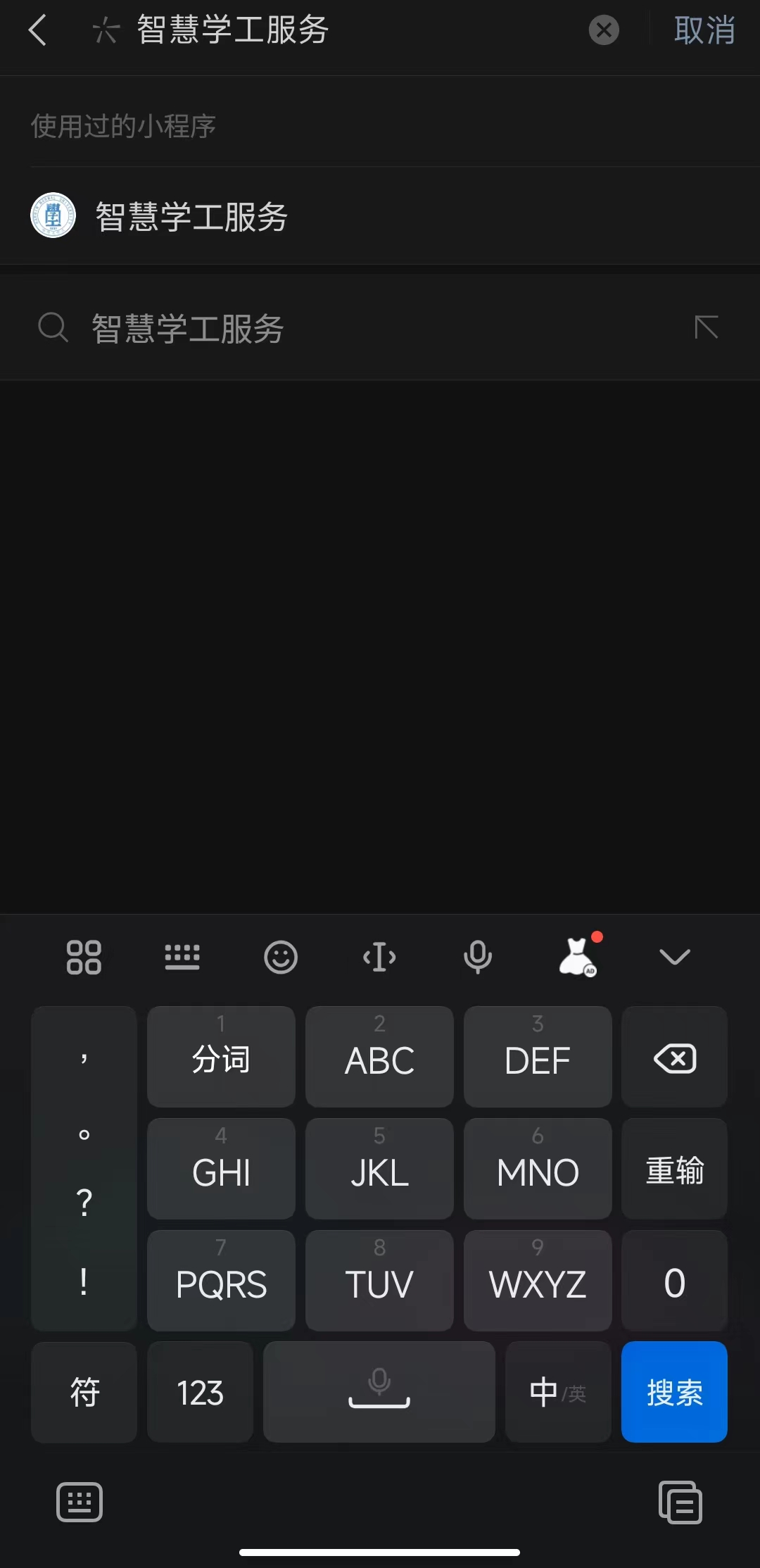Screen dimensions: 760x1568
Task: Open the cursor movement tool
Action: [379, 958]
